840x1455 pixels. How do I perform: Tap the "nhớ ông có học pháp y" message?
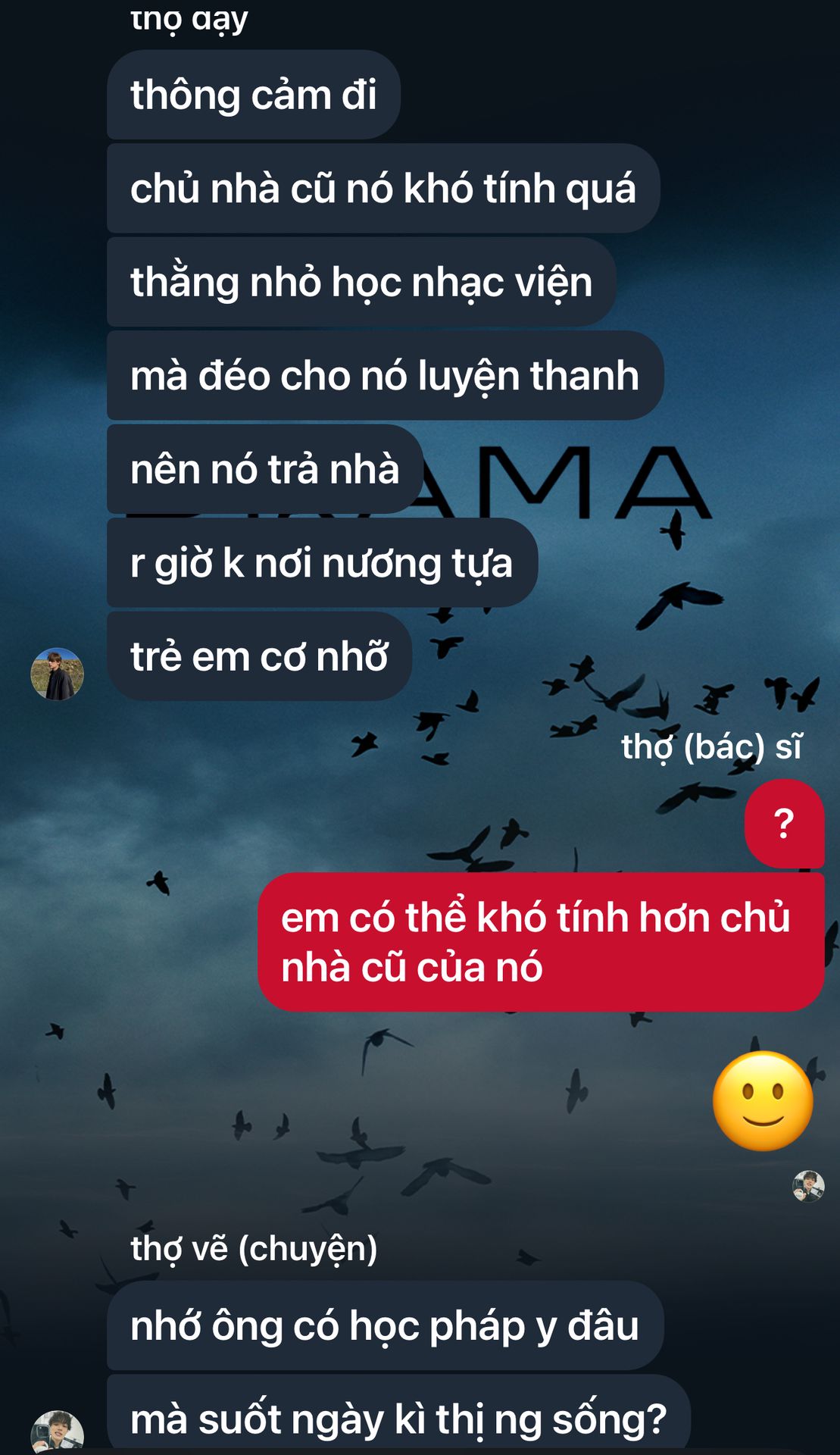[384, 1326]
